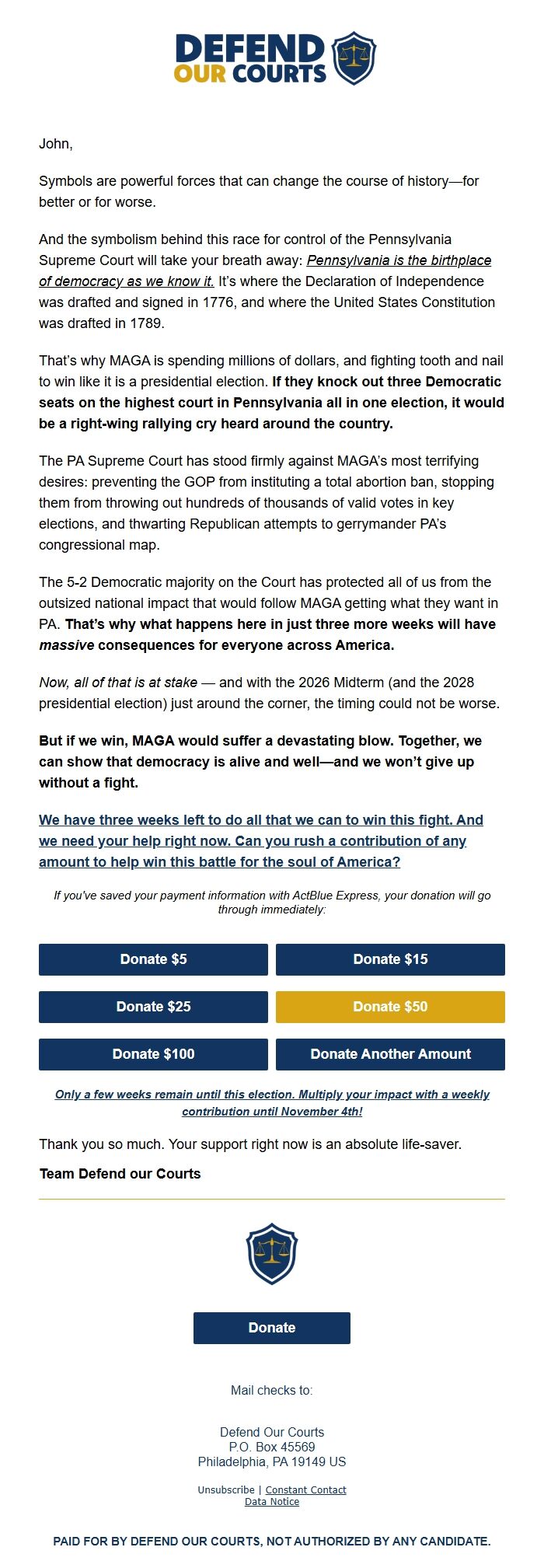Unsubscribe from this mailing list
544x1568 pixels.
point(225,1489)
